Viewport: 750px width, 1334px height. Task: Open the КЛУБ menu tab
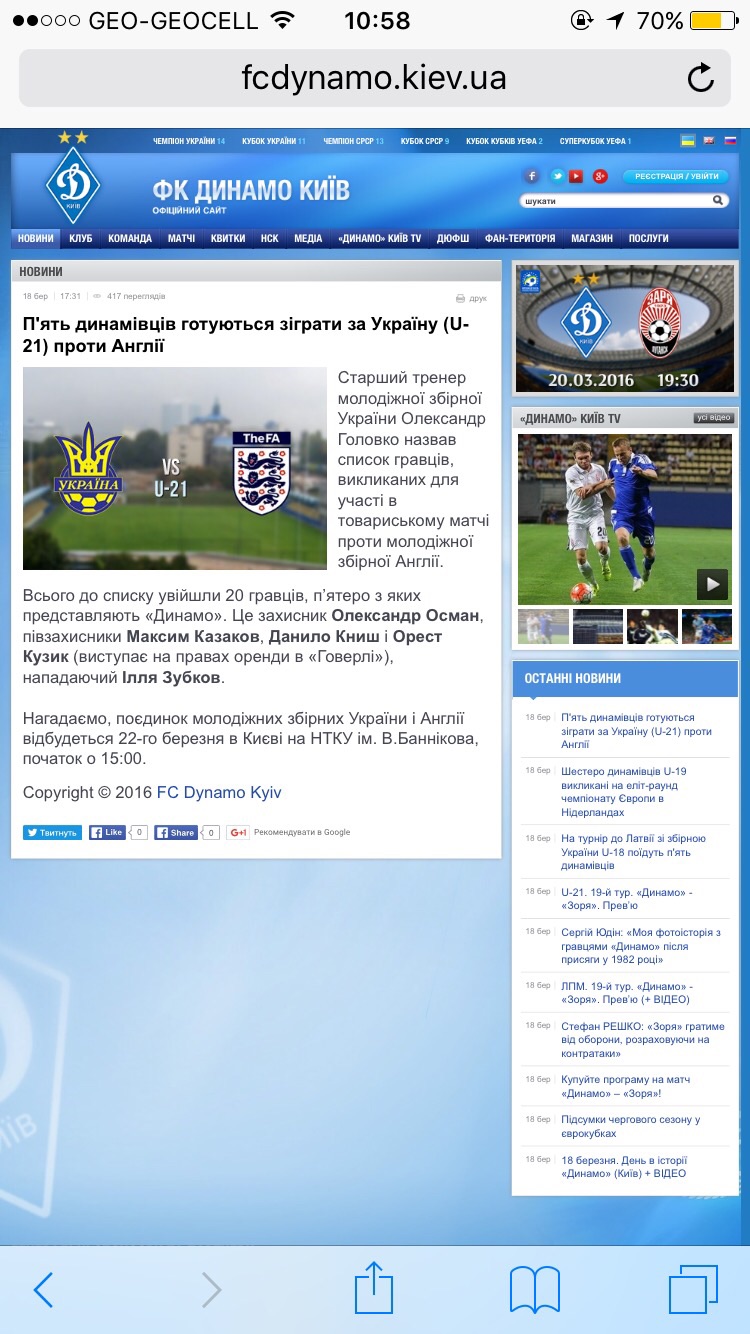pyautogui.click(x=80, y=239)
